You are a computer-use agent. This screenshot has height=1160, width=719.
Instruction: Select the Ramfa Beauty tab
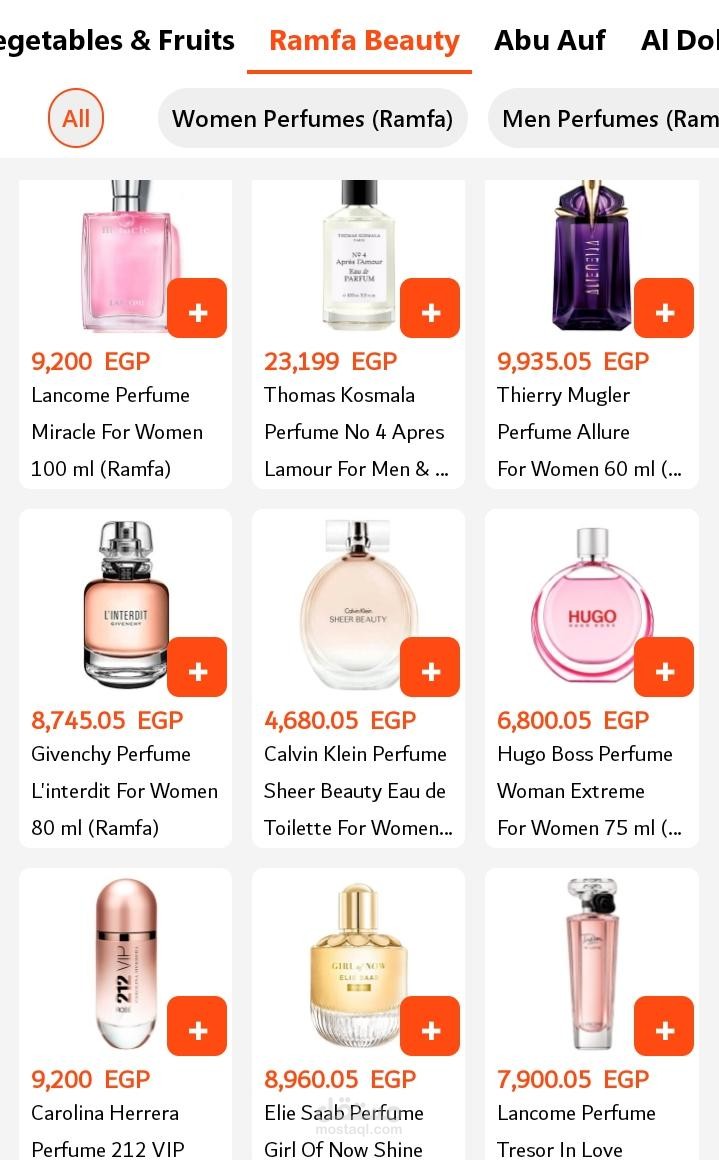click(364, 41)
